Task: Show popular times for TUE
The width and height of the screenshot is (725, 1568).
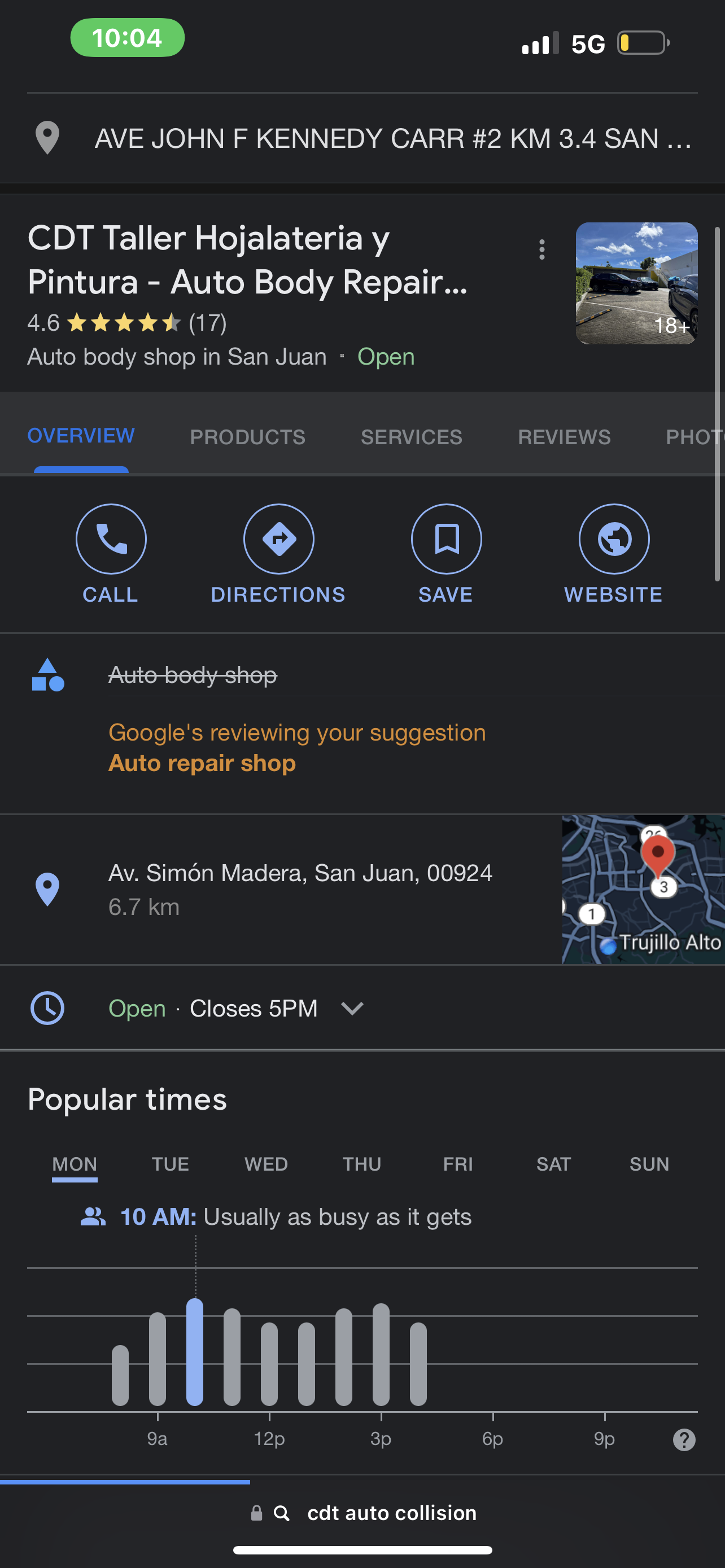Action: 170,1164
